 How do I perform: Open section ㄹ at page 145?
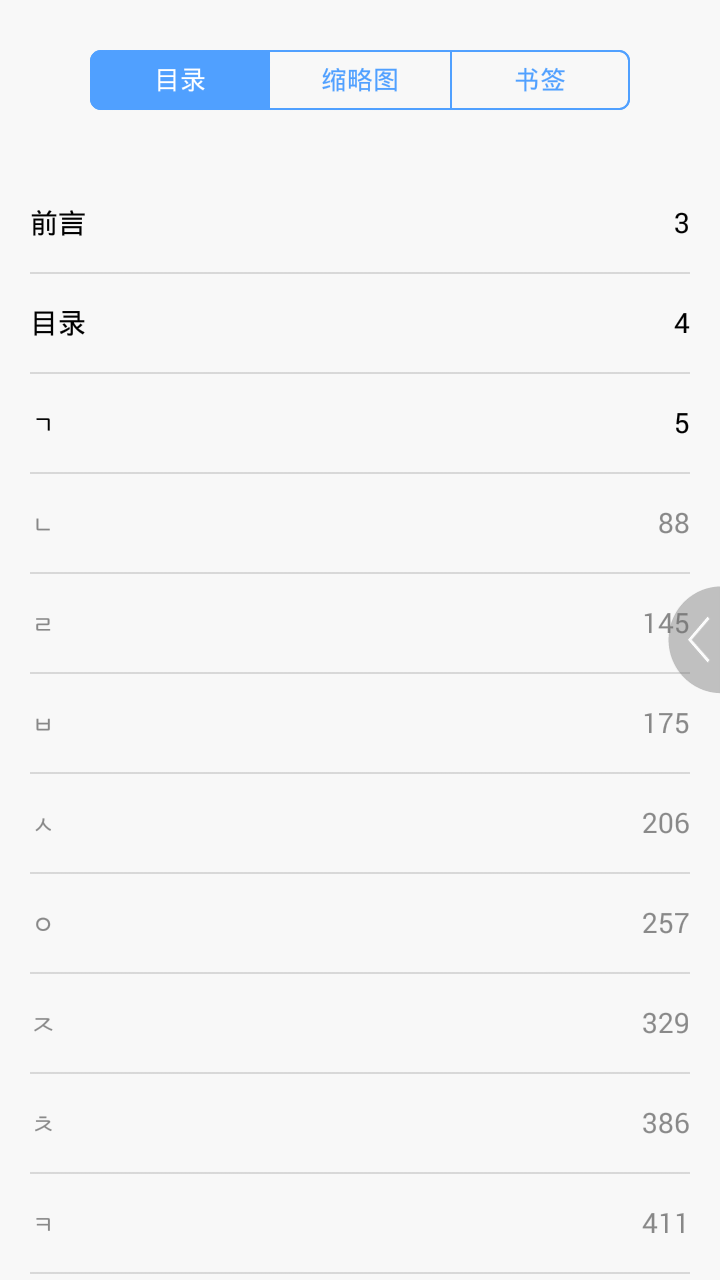click(x=360, y=623)
